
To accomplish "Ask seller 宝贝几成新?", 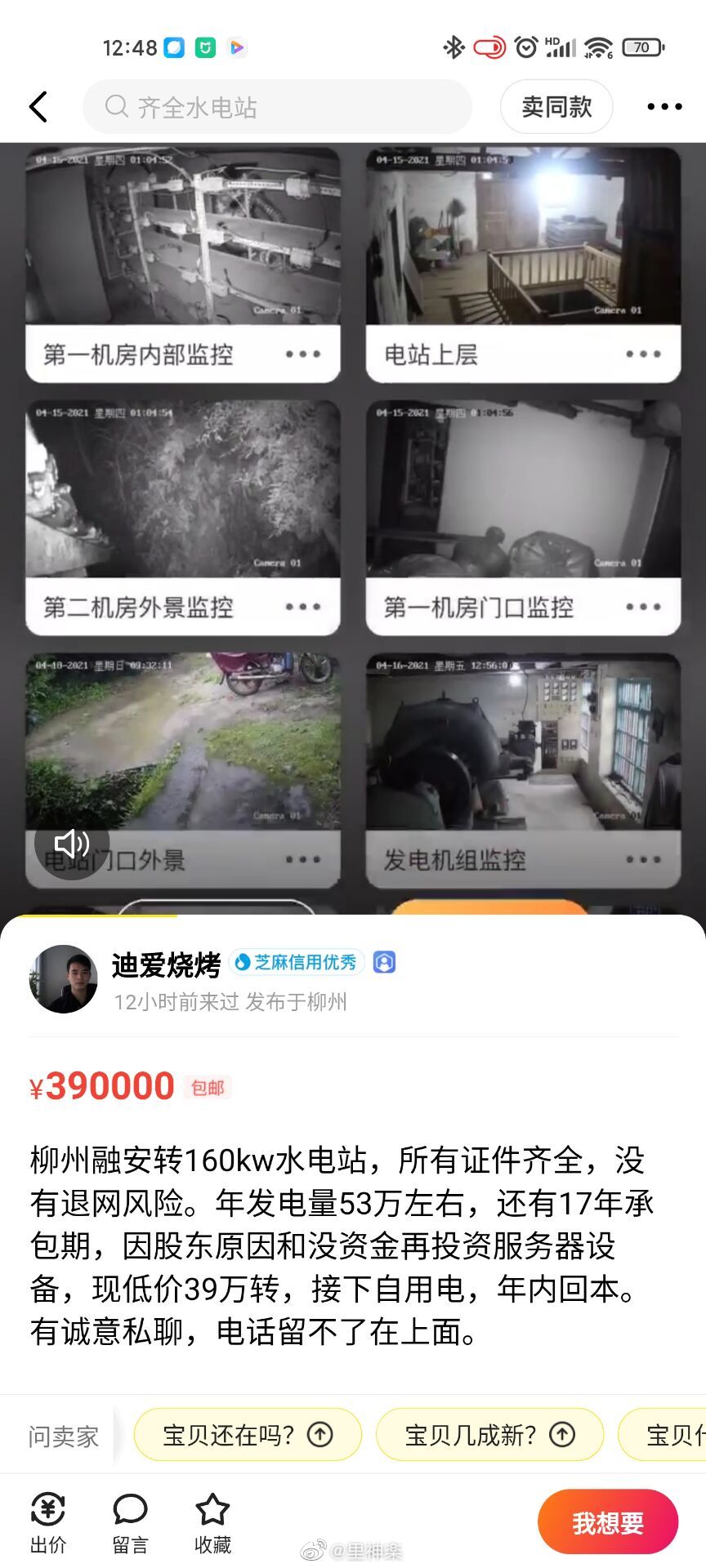I will [489, 1435].
